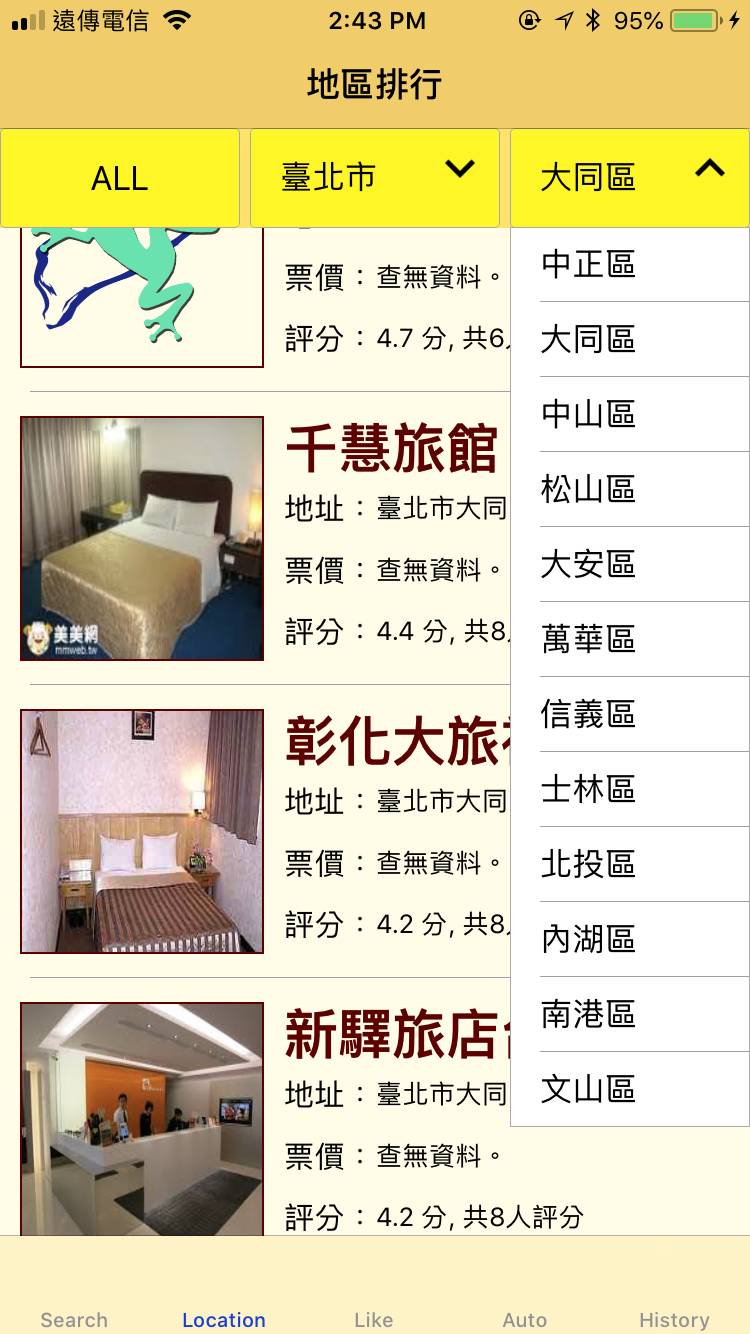This screenshot has width=750, height=1334.
Task: Pick 內湖區 in the dropdown
Action: point(630,939)
